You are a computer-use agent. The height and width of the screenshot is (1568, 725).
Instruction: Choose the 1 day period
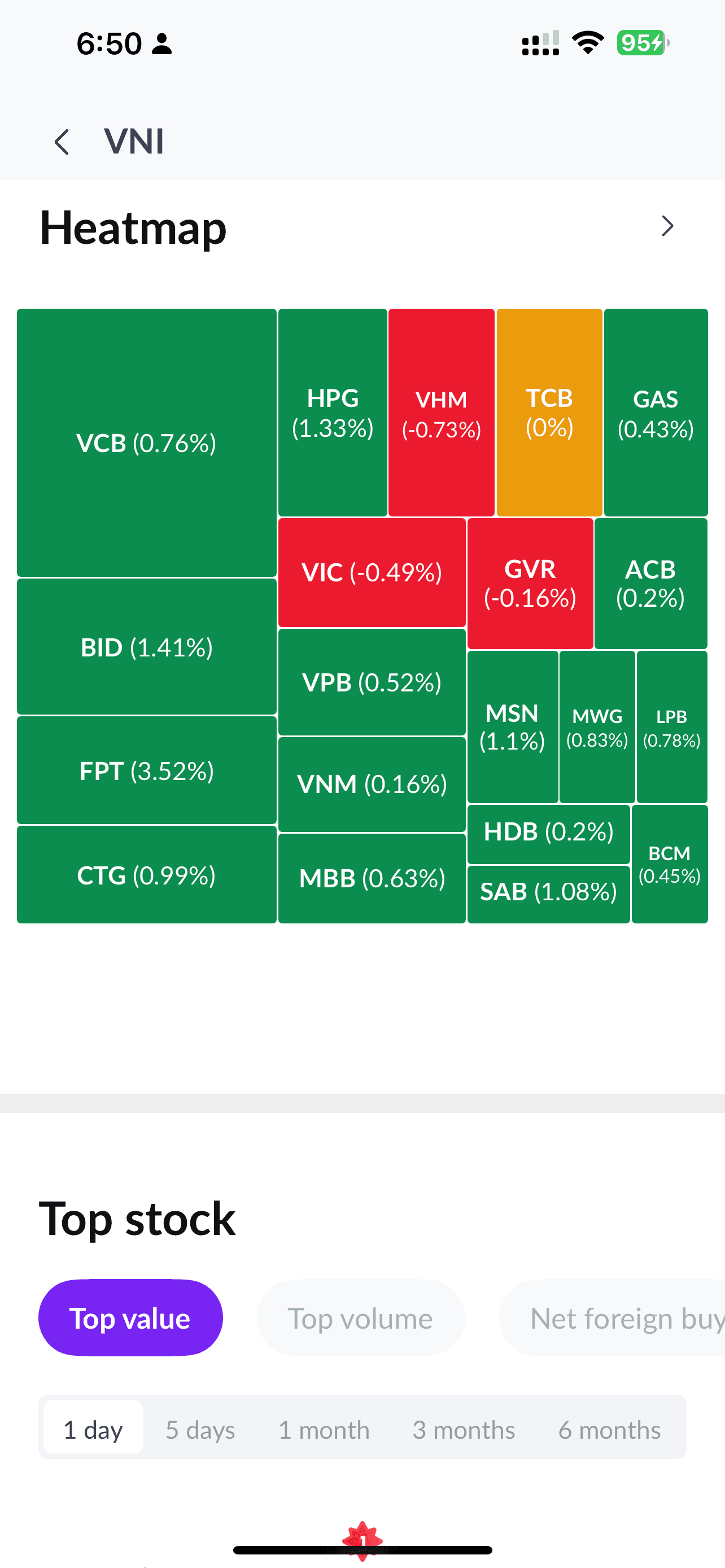93,1429
